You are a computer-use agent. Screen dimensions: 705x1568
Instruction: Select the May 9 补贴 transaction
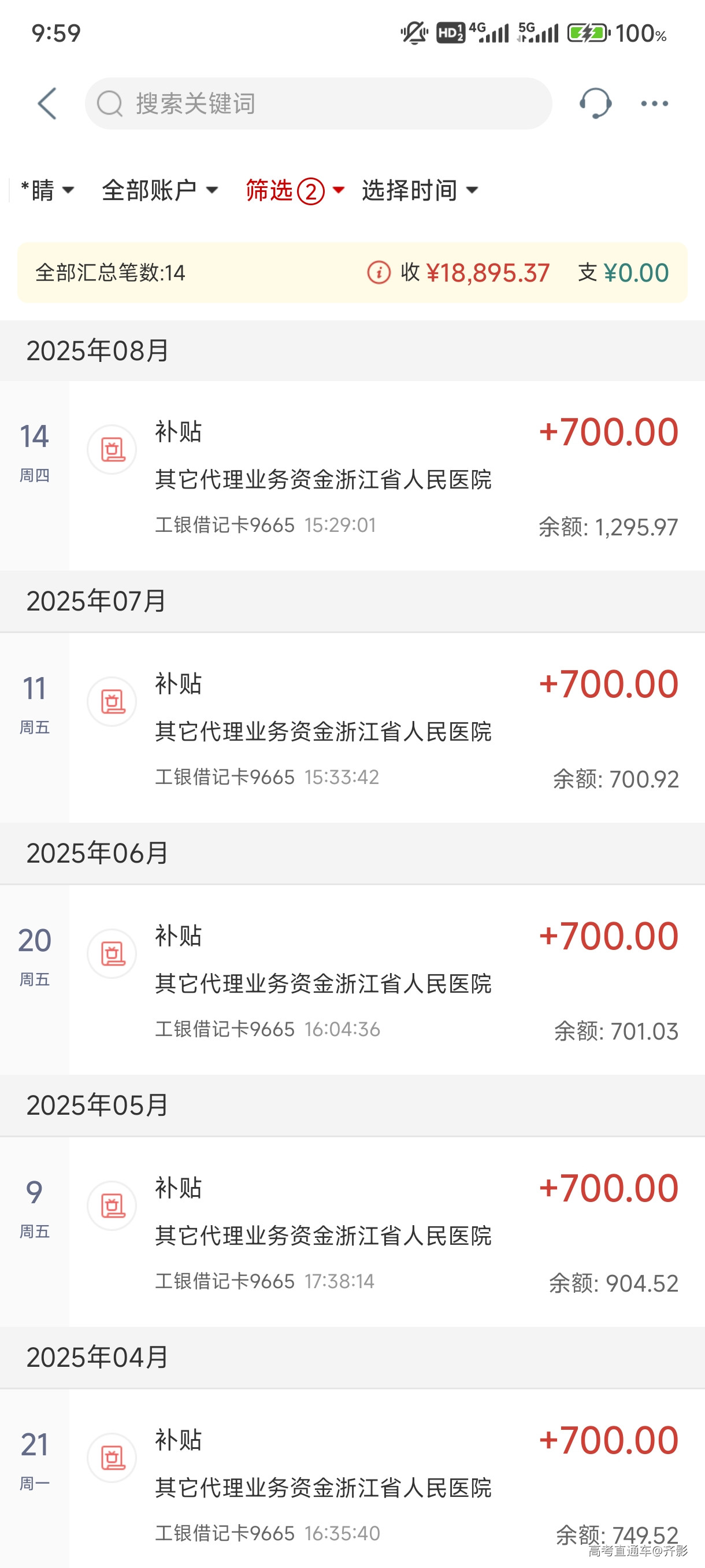385,1233
